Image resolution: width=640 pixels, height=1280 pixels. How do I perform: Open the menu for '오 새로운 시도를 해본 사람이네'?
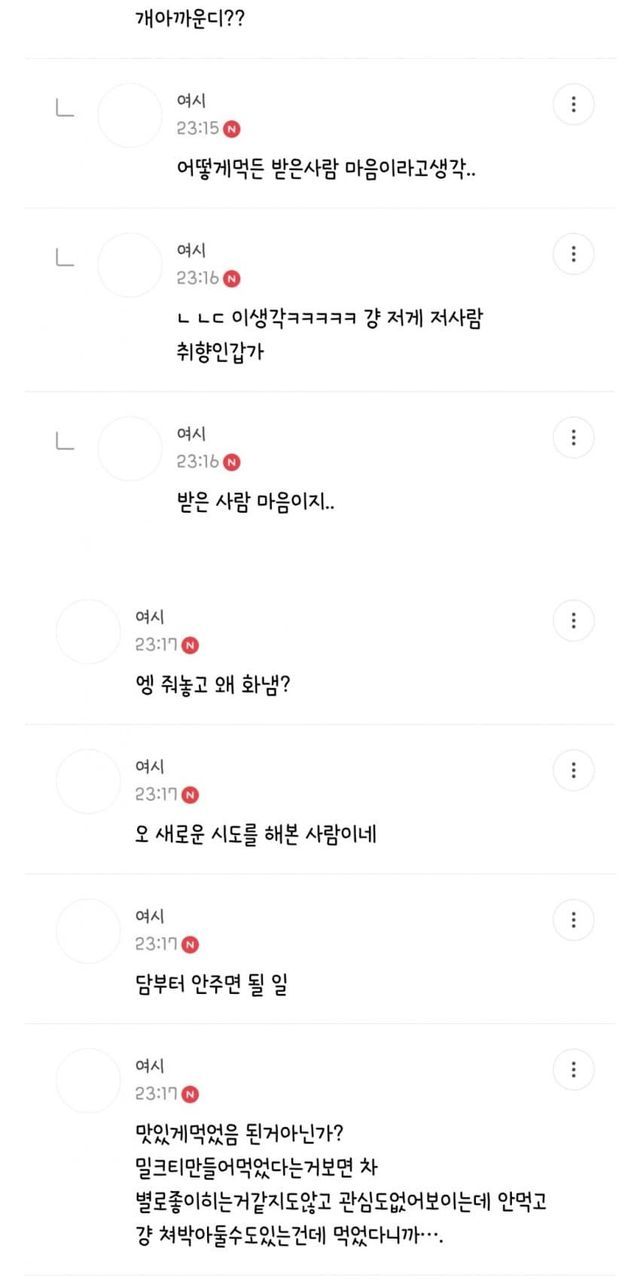[573, 770]
